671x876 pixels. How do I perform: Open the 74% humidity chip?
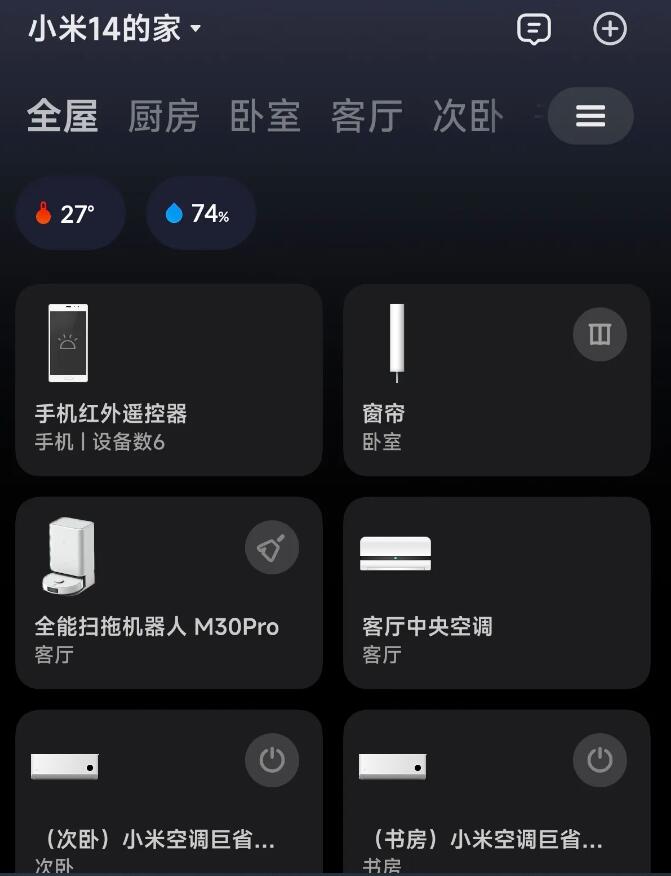[x=201, y=213]
